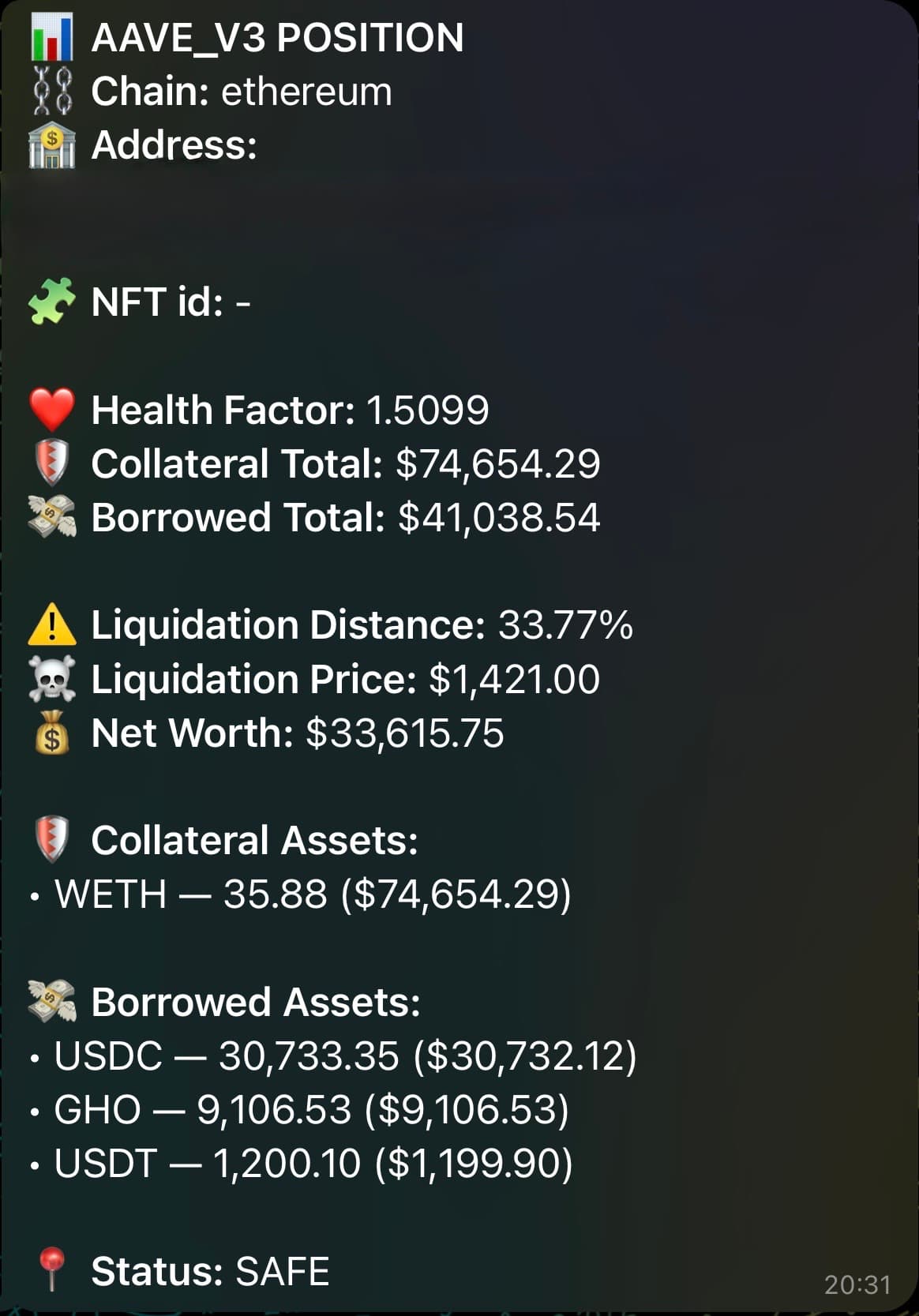The image size is (919, 1316).
Task: Click the red heart Health Factor icon
Action: click(52, 409)
